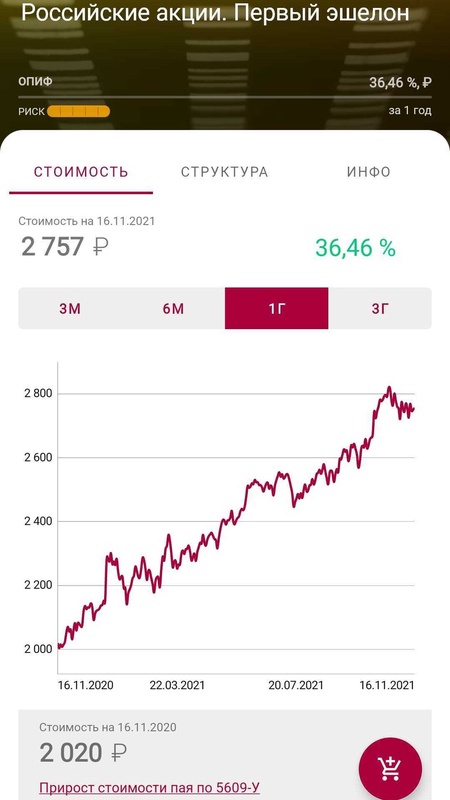Screen dimensions: 450x800
Task: Show the 3М chart period
Action: pyautogui.click(x=70, y=309)
